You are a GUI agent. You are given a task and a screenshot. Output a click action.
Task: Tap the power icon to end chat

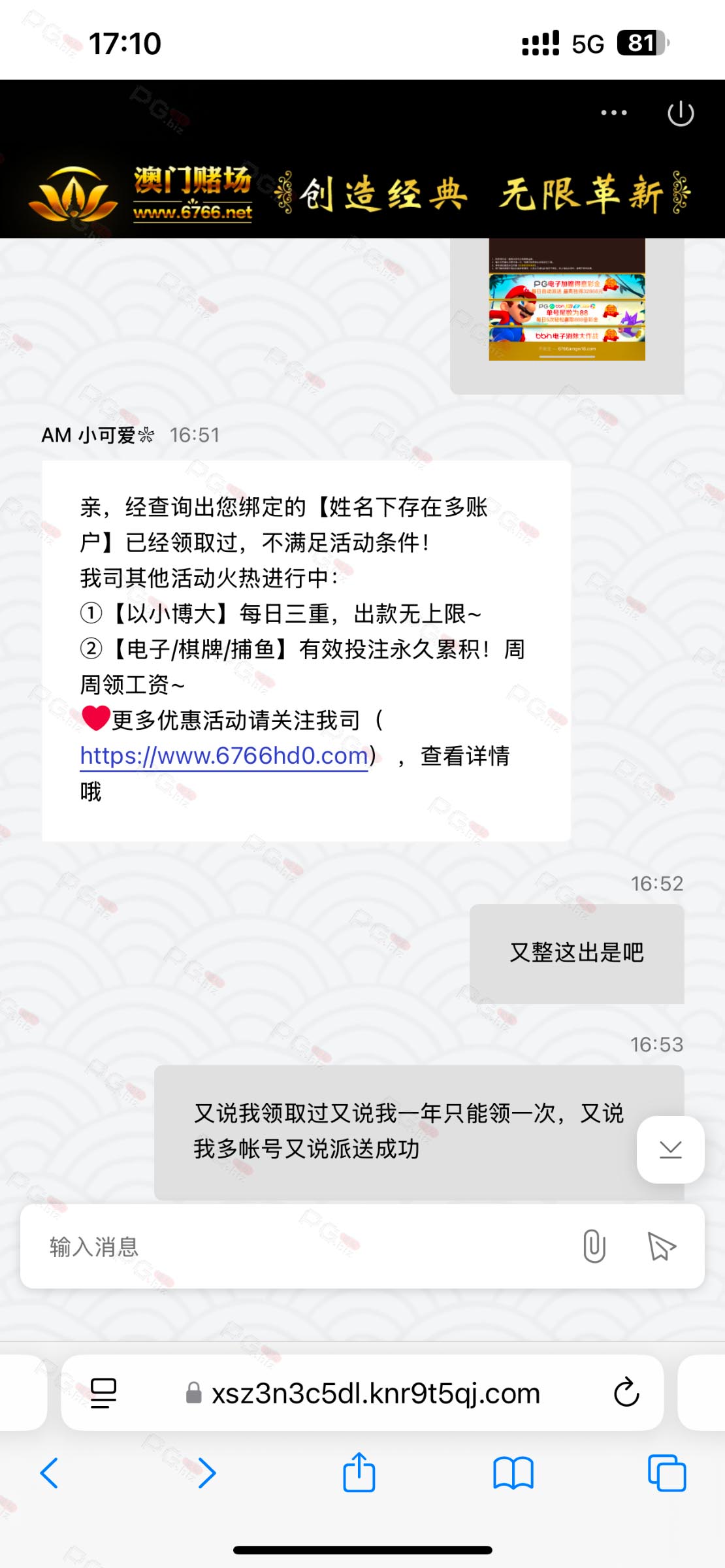click(x=681, y=113)
